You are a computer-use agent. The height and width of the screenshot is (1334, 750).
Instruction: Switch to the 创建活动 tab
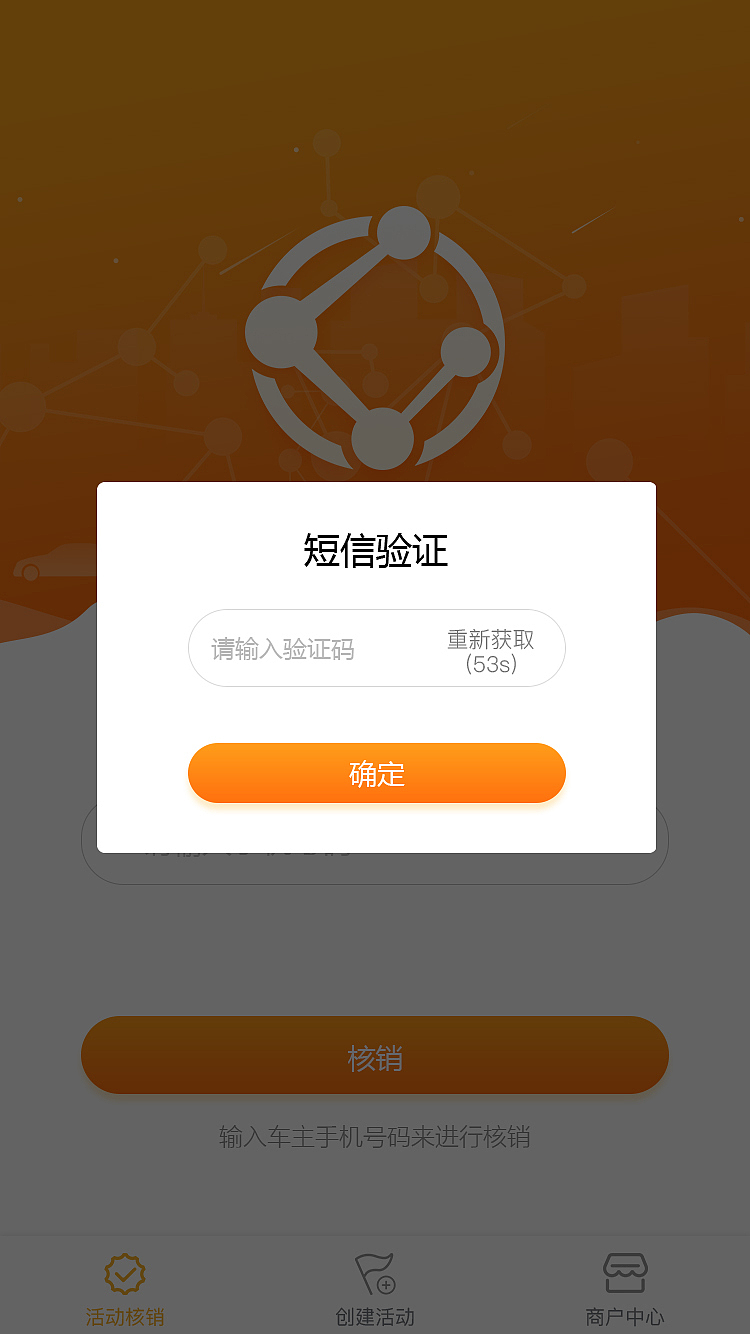click(375, 1290)
